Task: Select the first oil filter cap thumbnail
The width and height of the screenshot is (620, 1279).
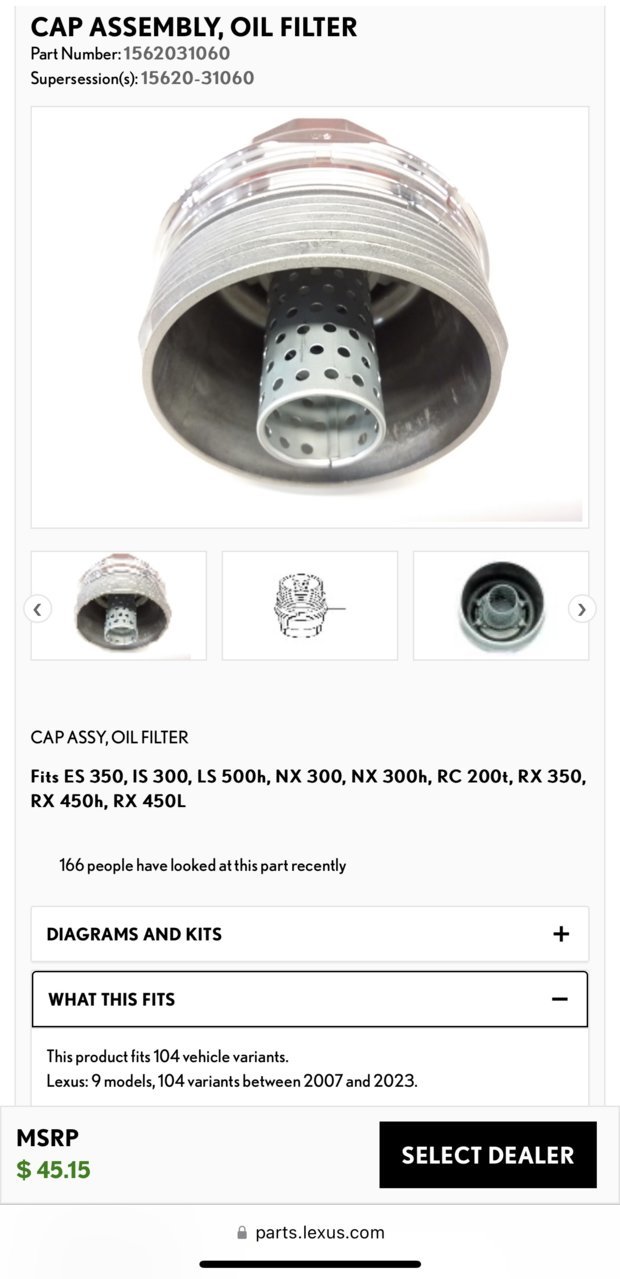Action: coord(119,606)
